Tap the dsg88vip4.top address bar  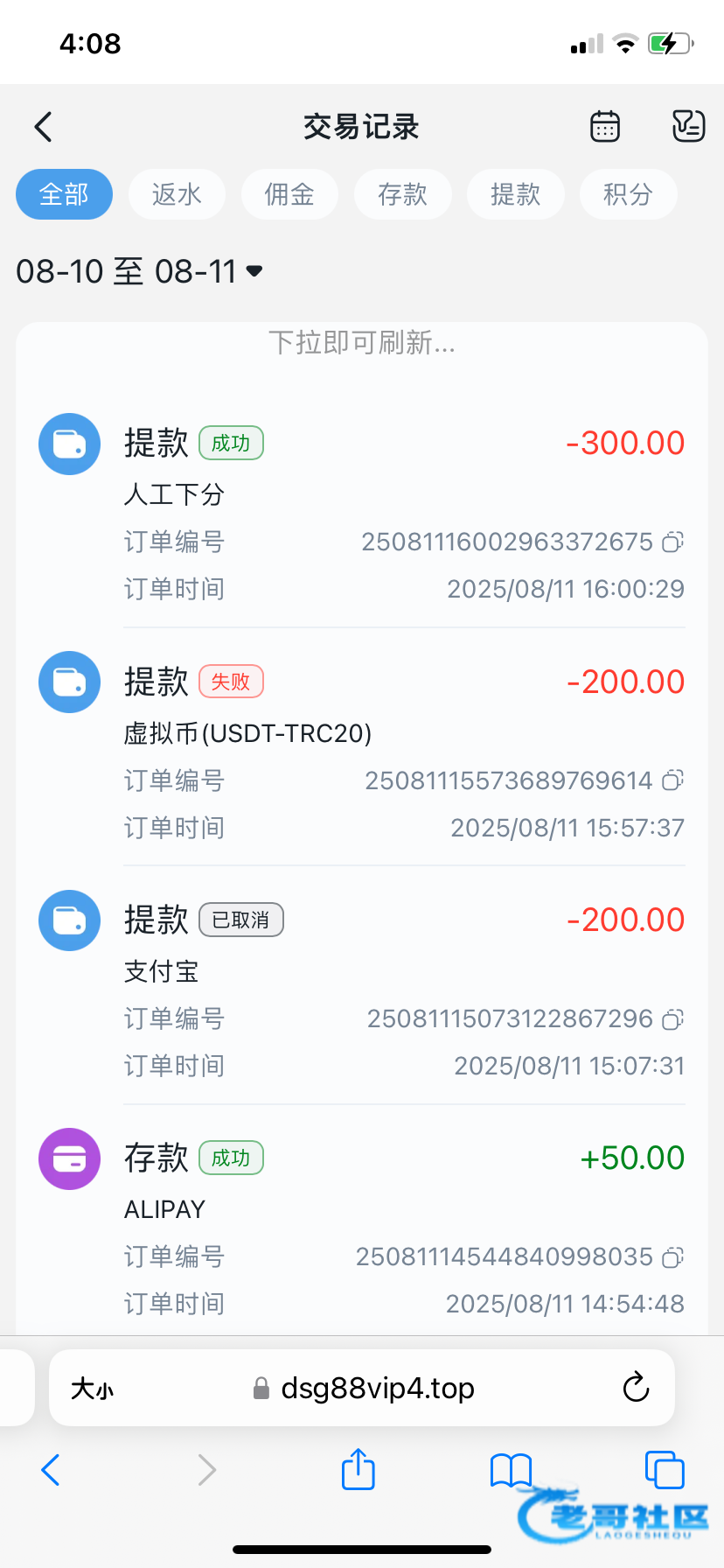point(362,1388)
